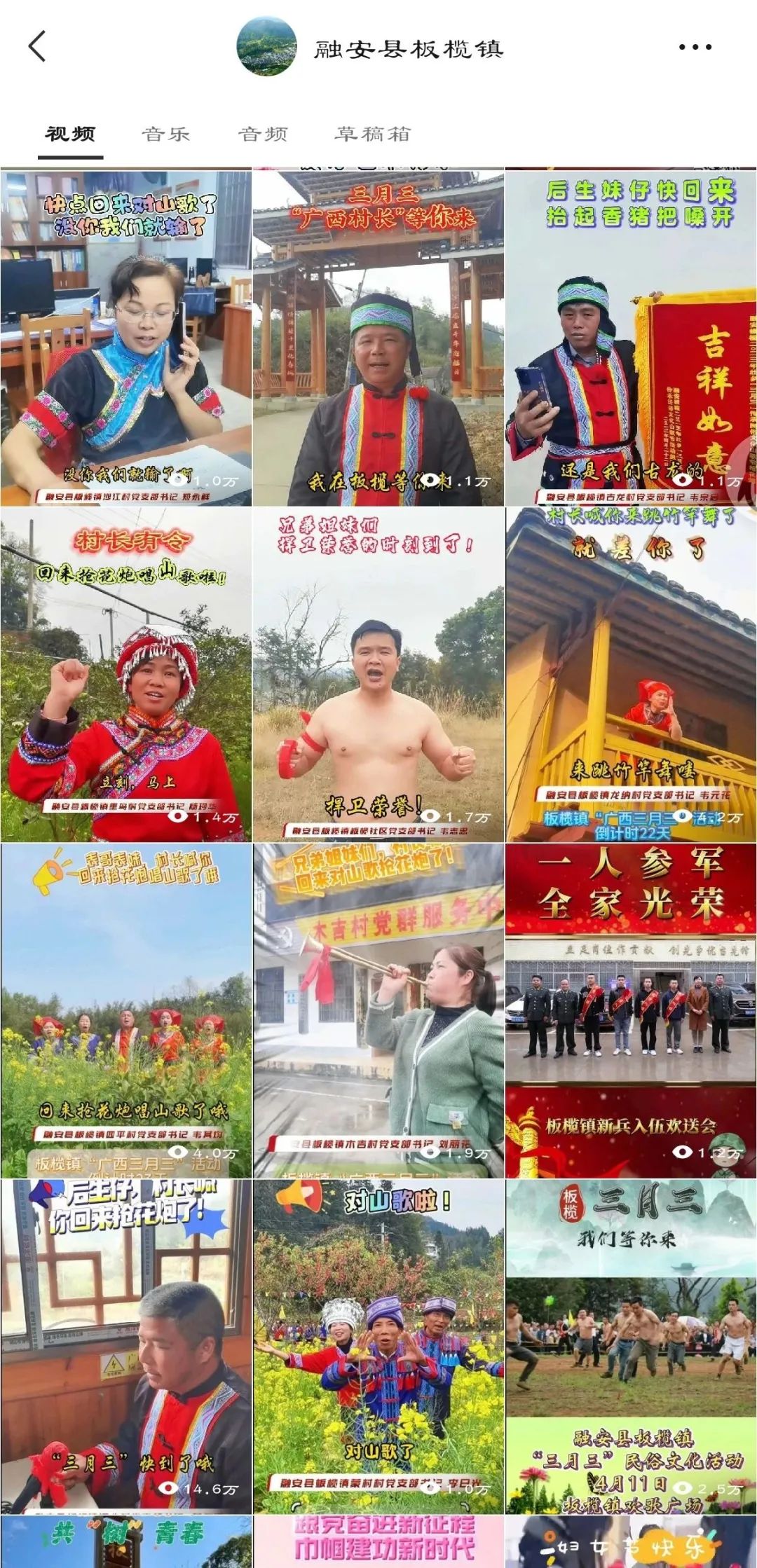This screenshot has height=1568, width=757.
Task: Go back using the top-left arrow
Action: tap(37, 47)
